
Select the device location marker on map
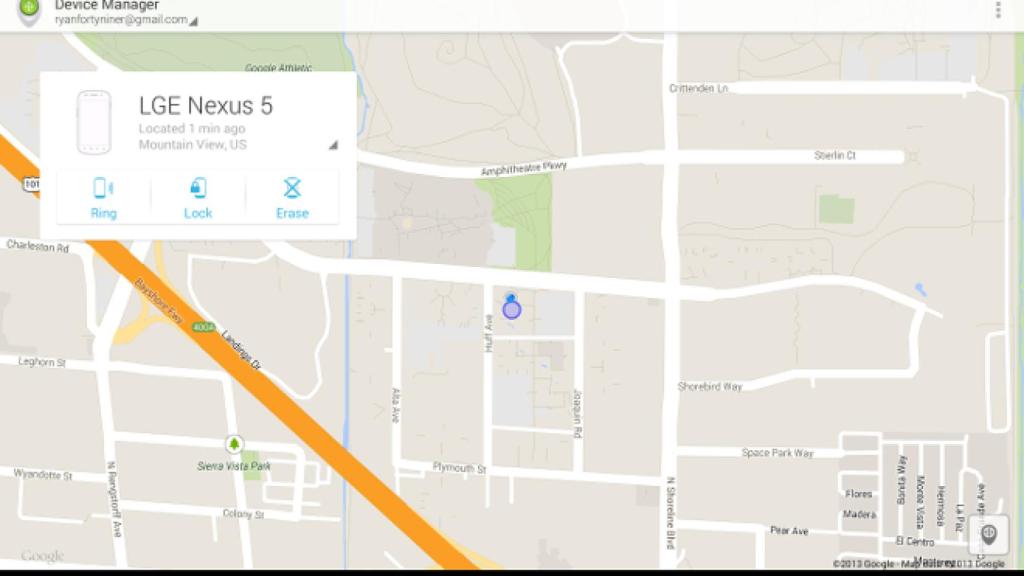pos(511,309)
